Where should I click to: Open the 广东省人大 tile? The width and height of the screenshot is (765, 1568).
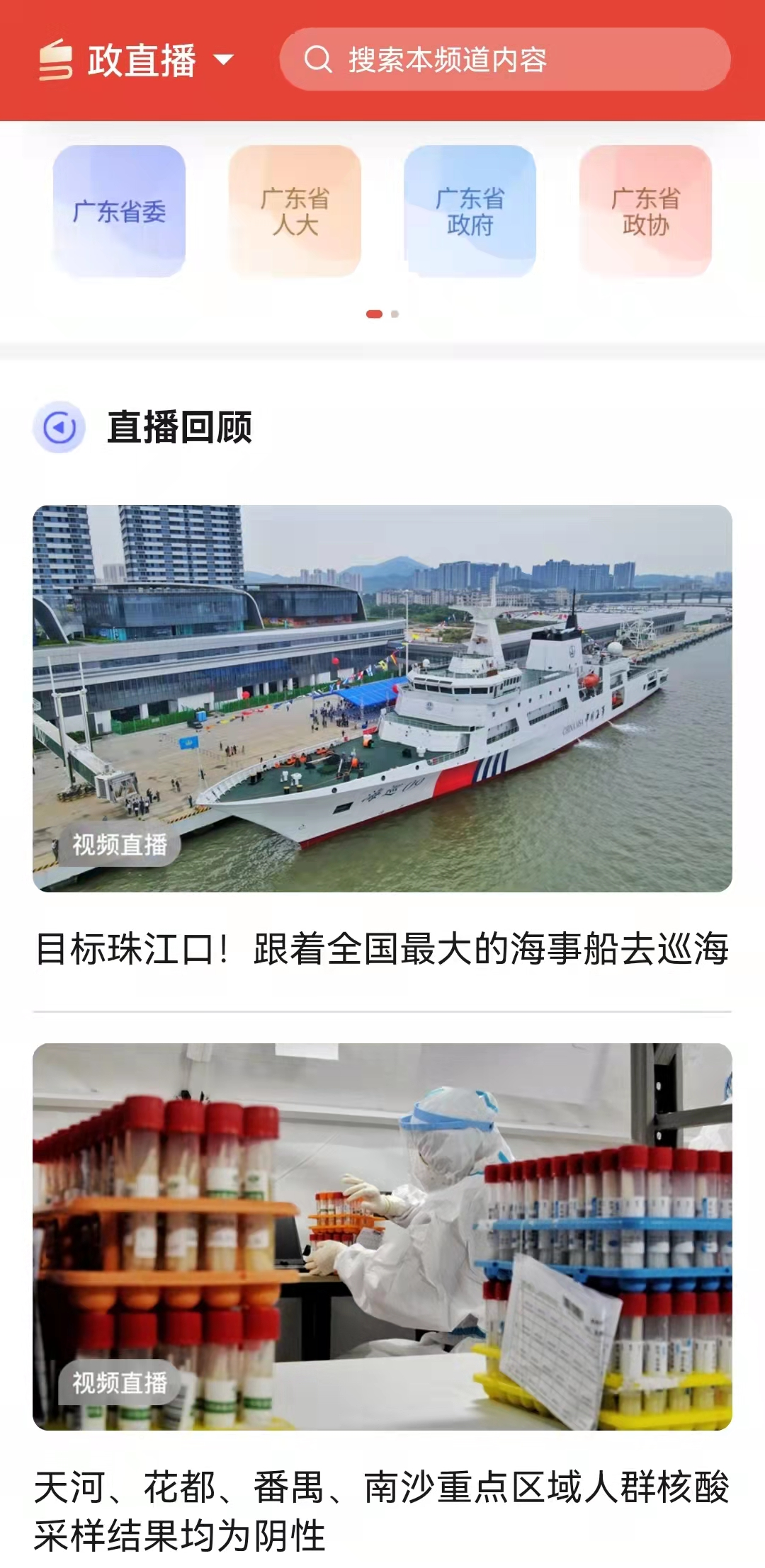(295, 211)
